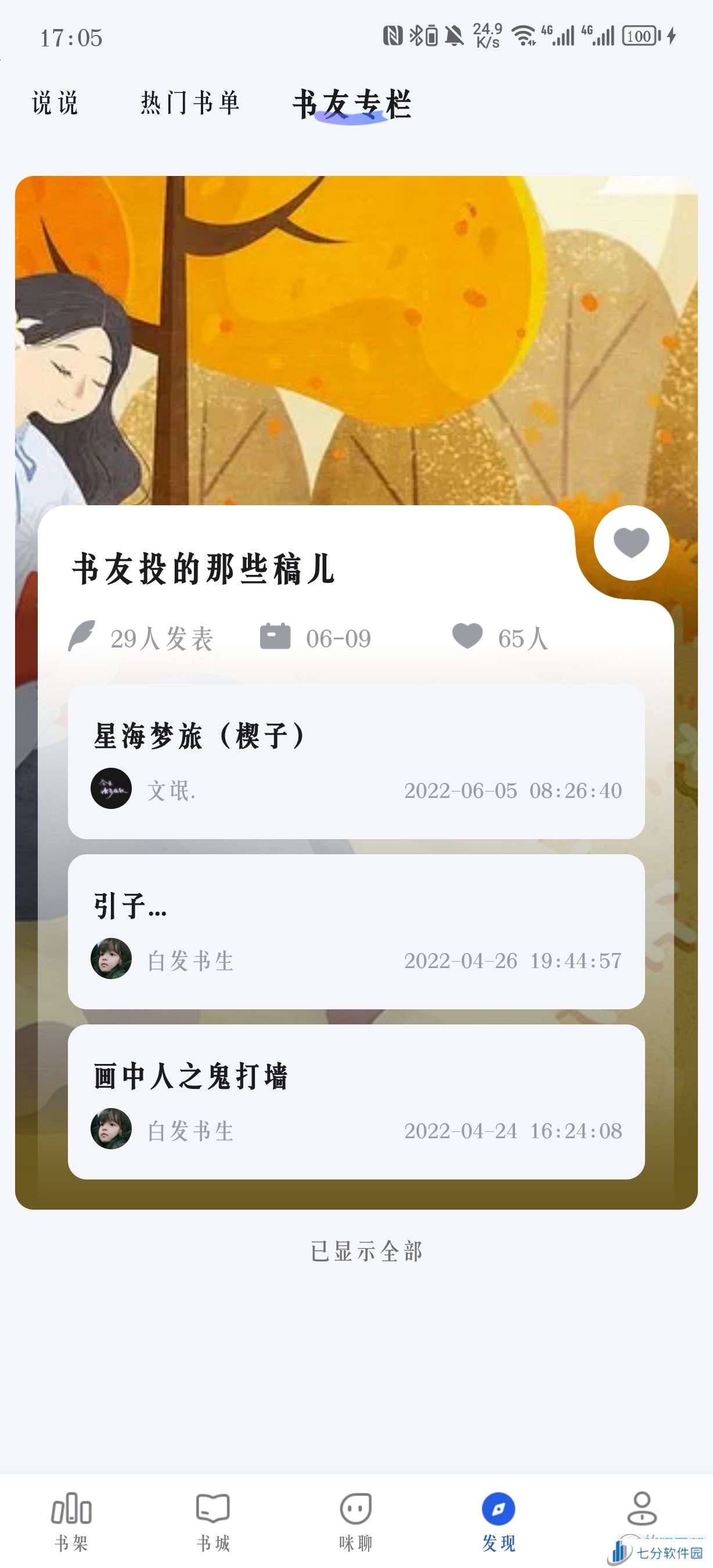
Task: Go to the 书架 bookshelf tab
Action: coord(71,1520)
